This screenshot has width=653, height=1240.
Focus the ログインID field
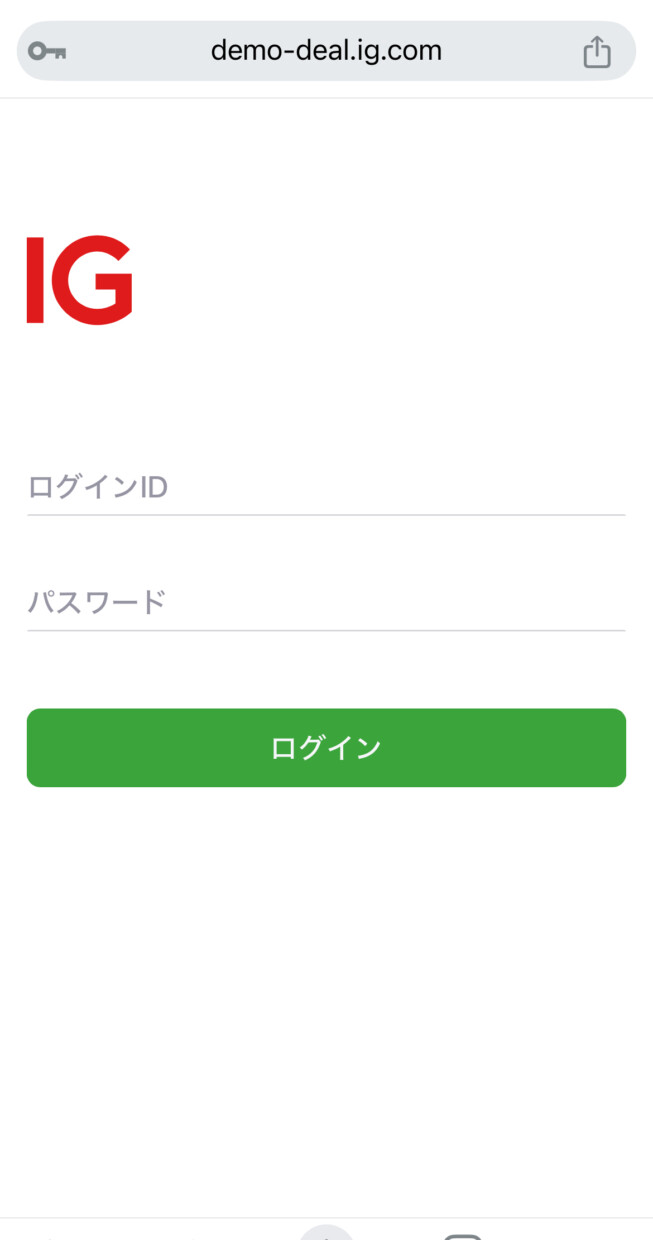[326, 488]
